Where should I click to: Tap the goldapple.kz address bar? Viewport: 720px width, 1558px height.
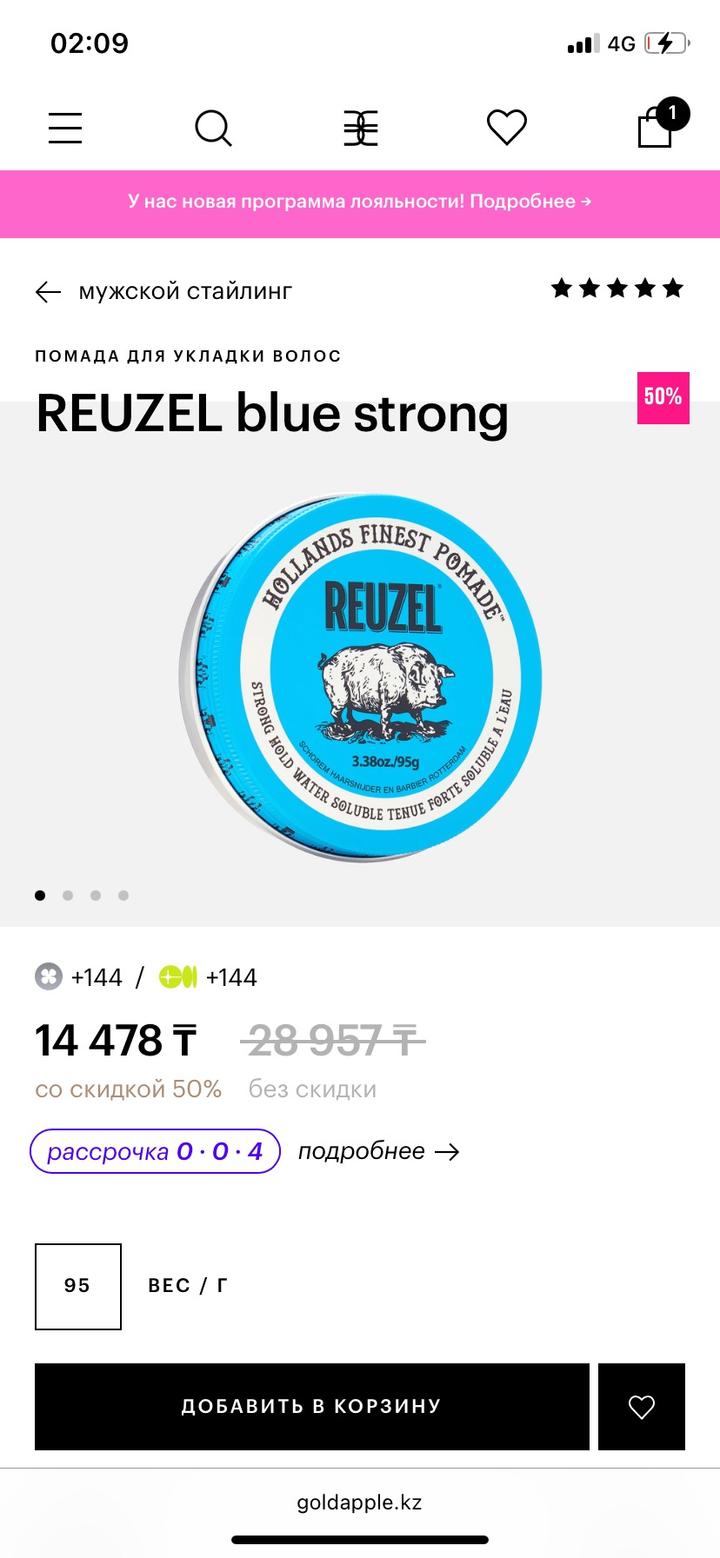click(360, 1502)
